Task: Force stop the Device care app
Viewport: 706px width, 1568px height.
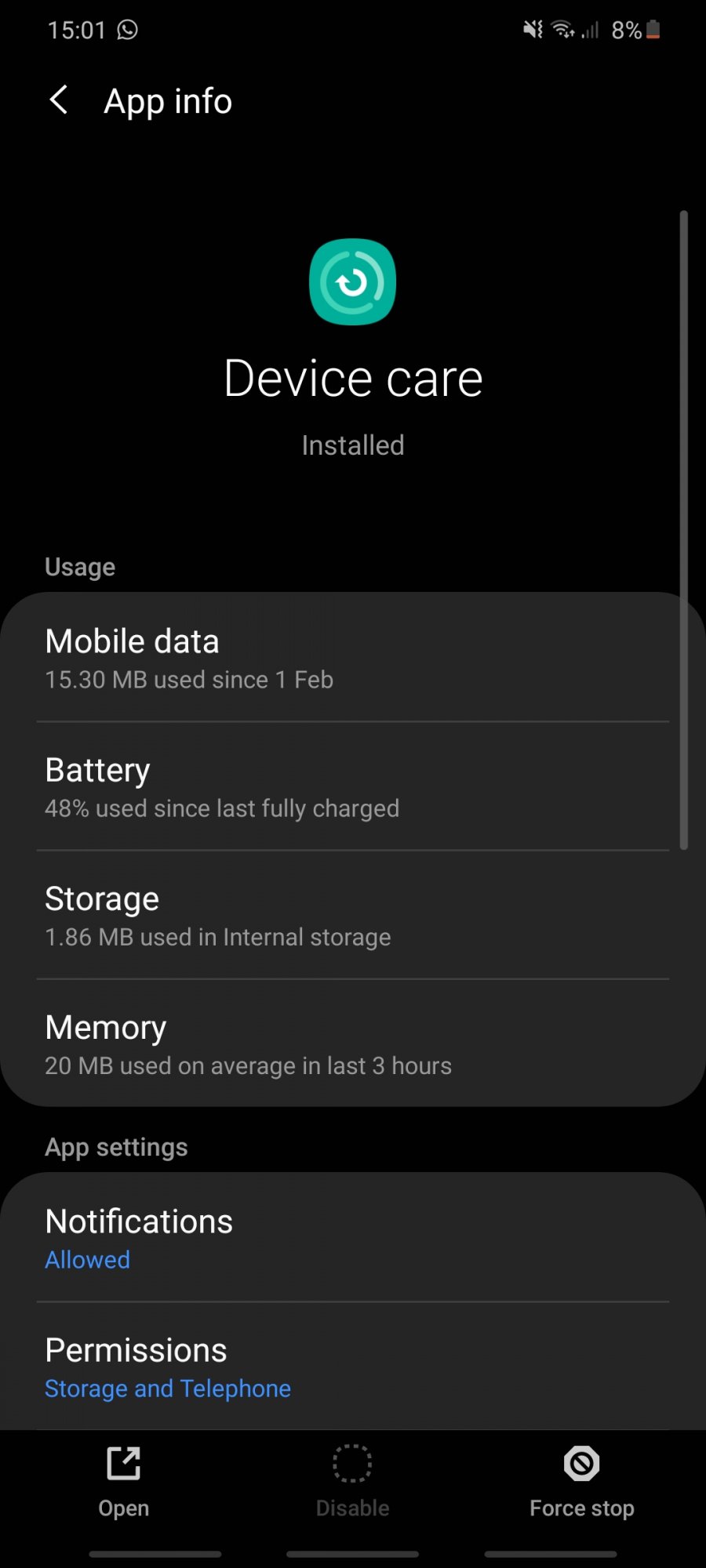Action: 582,1482
